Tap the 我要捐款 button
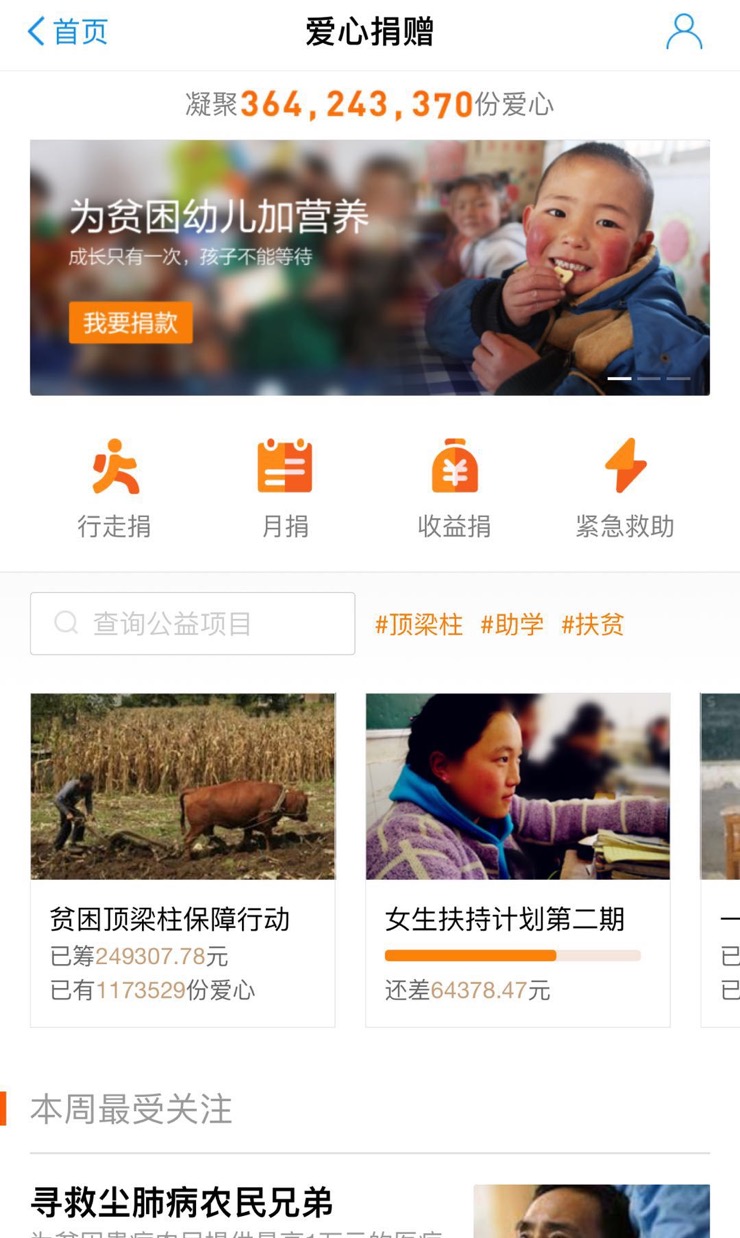Viewport: 740px width, 1238px height. (x=130, y=323)
